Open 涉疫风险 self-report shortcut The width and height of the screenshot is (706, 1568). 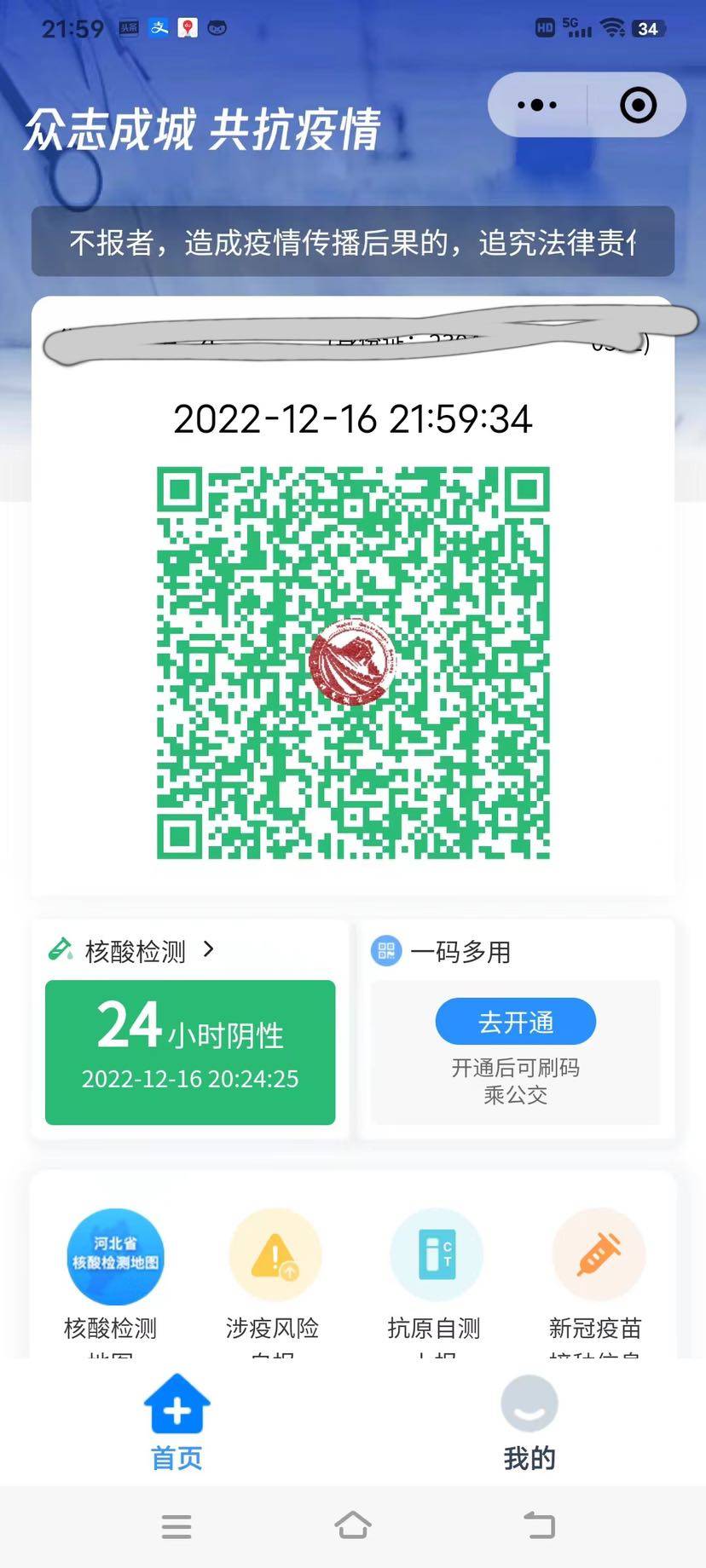tap(275, 1257)
